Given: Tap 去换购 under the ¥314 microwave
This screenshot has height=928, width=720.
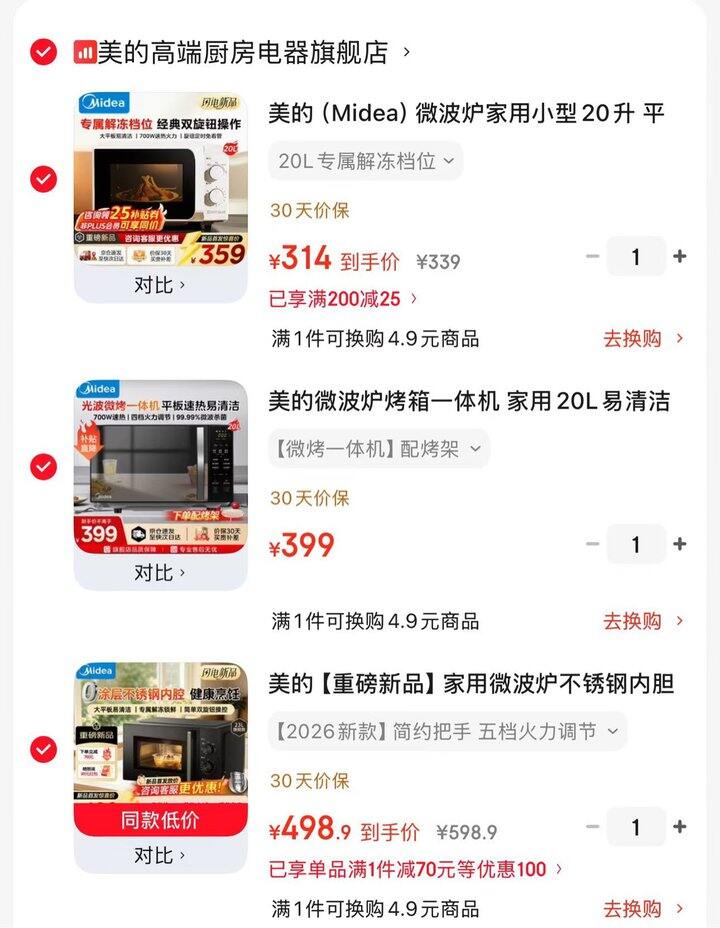Looking at the screenshot, I should [x=643, y=338].
